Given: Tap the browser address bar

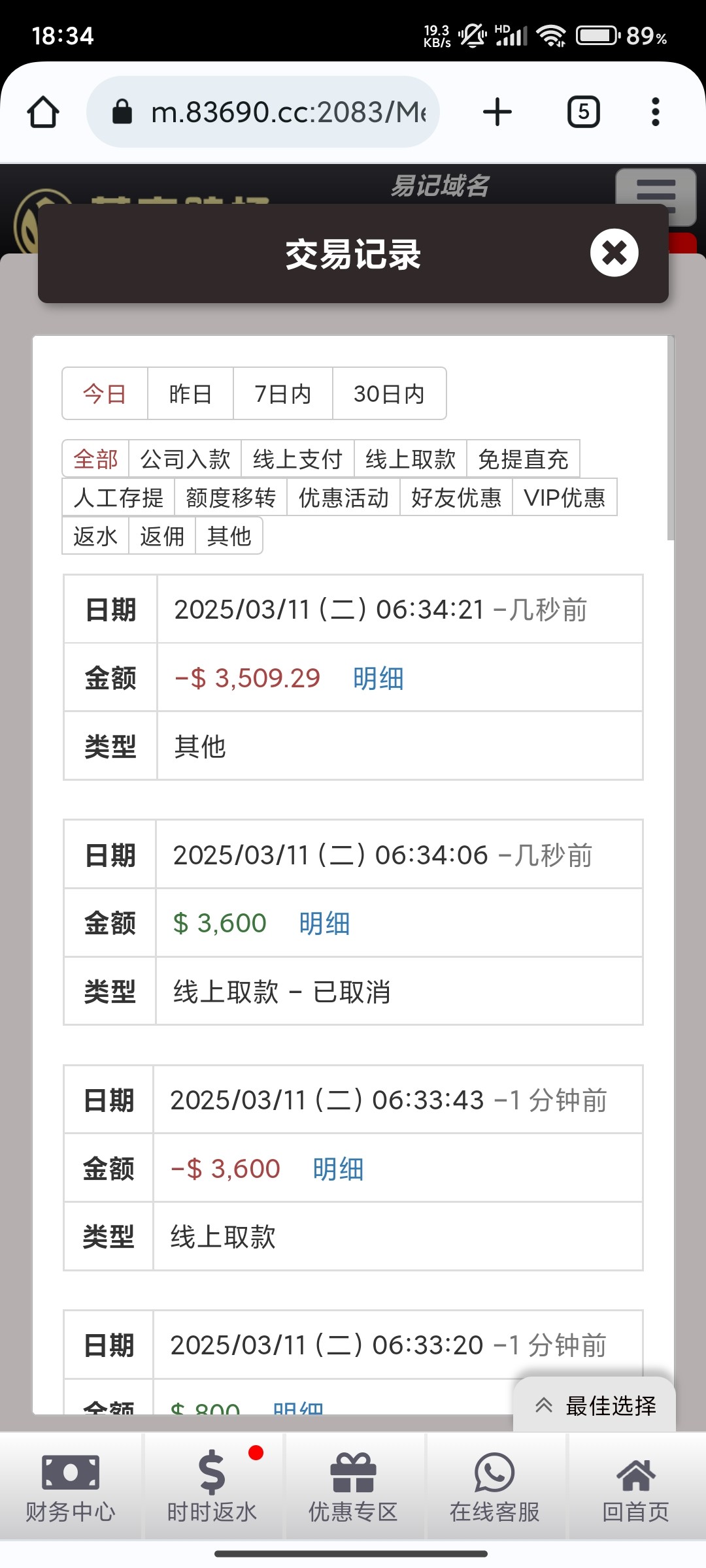Looking at the screenshot, I should [x=275, y=112].
